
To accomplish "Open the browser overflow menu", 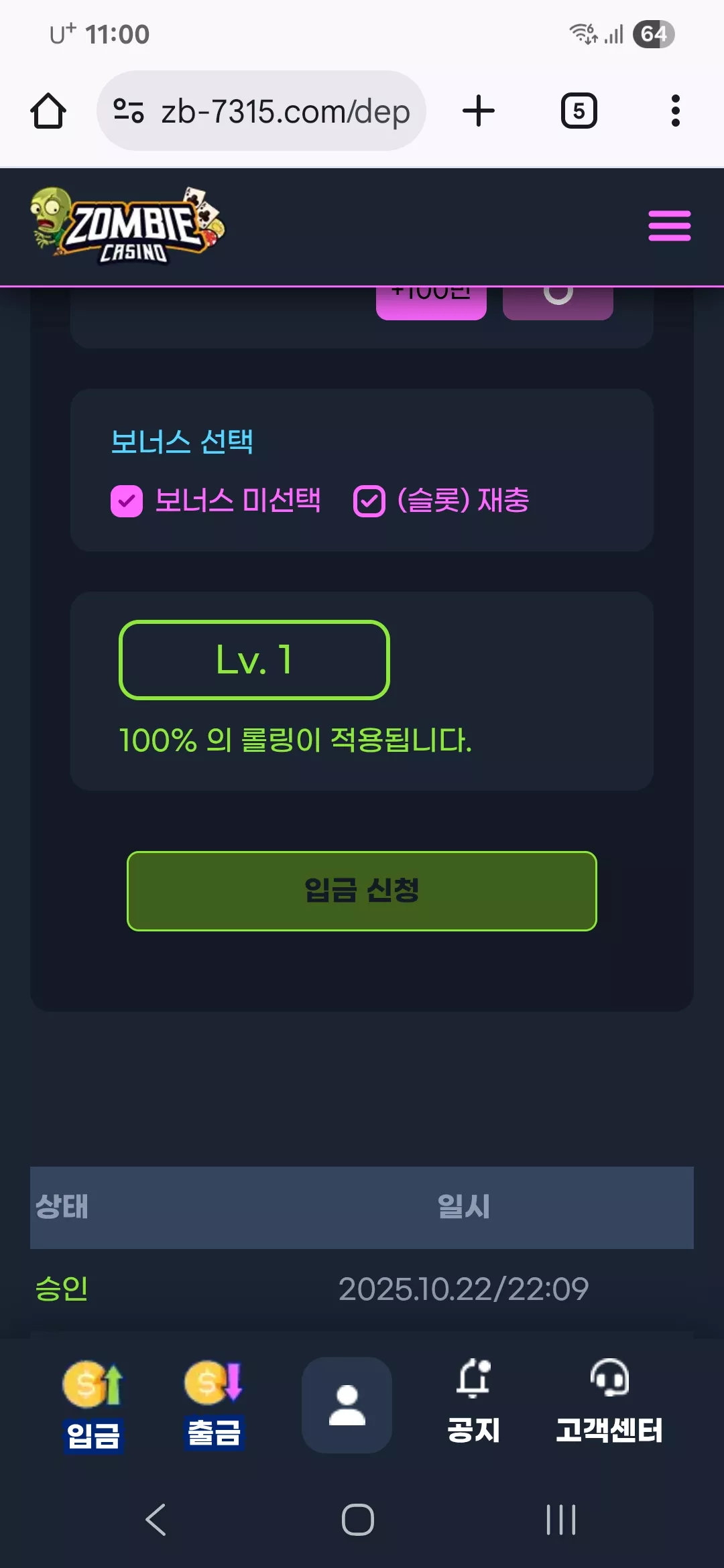I will [676, 111].
